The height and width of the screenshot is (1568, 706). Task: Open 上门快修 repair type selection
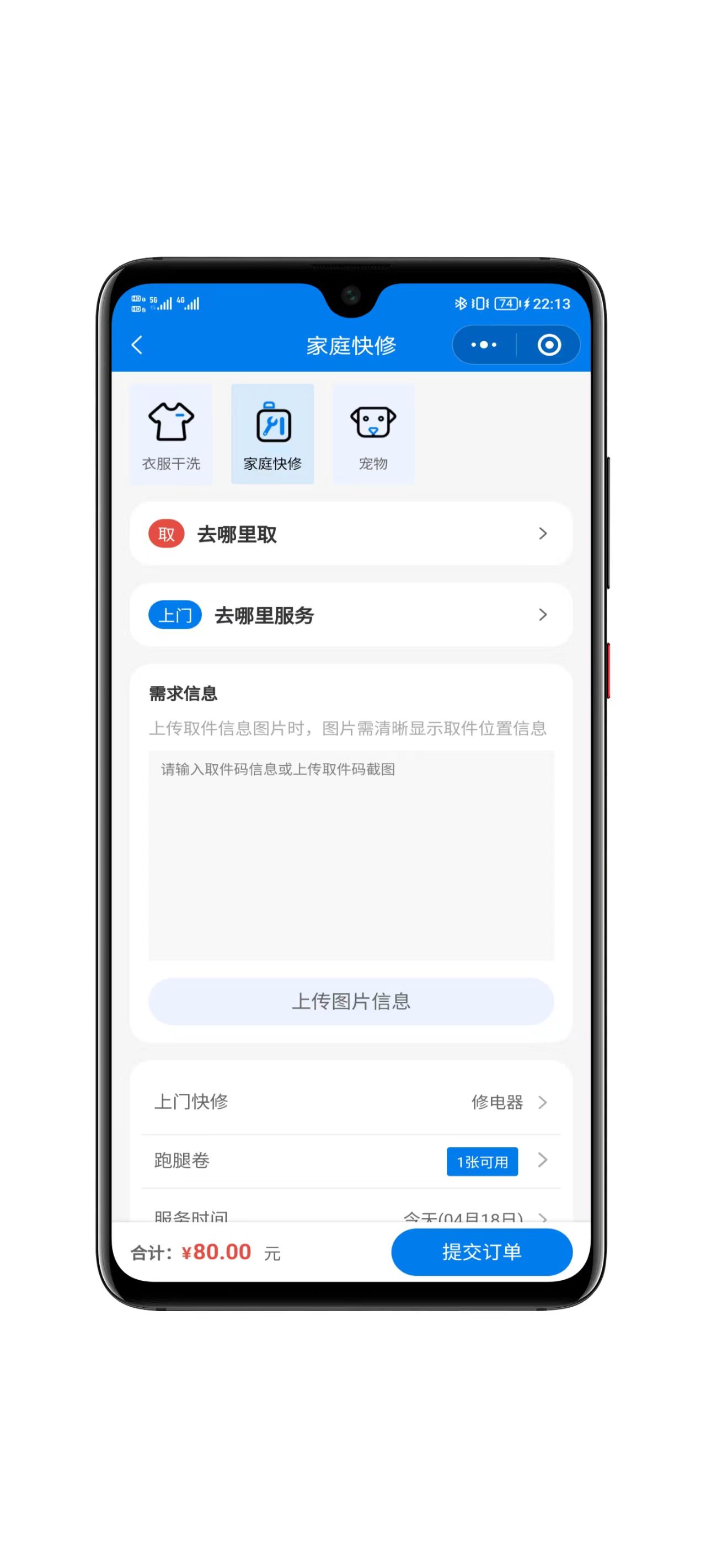(x=351, y=1102)
